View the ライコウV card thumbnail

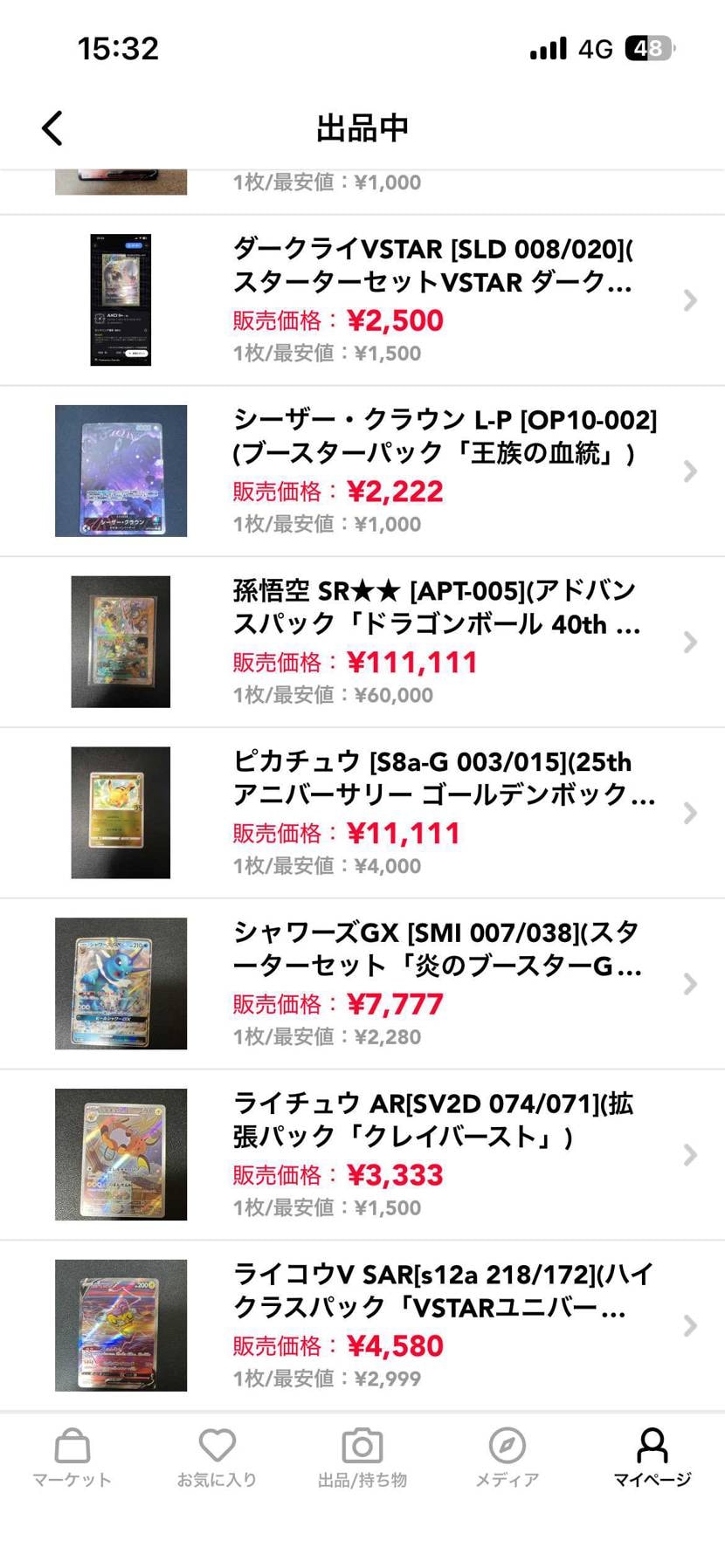pyautogui.click(x=121, y=1324)
